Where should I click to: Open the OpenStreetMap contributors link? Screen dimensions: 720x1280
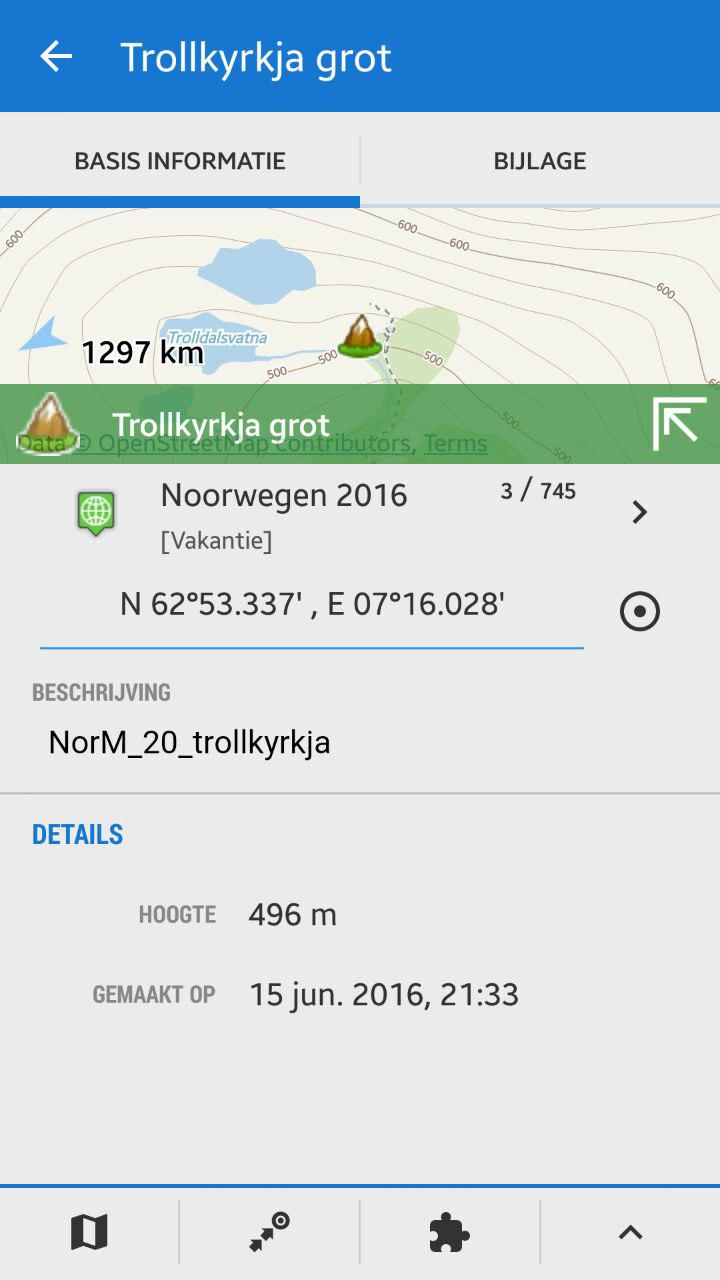tap(254, 443)
